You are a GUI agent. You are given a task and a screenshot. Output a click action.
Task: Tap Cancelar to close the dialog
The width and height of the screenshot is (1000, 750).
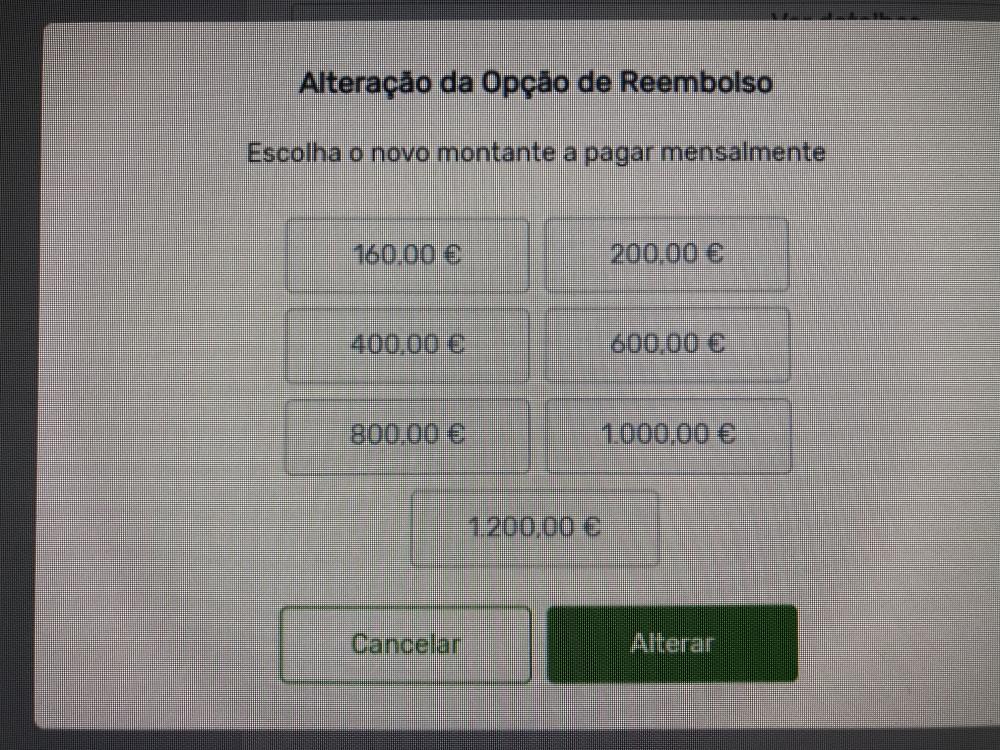coord(405,644)
